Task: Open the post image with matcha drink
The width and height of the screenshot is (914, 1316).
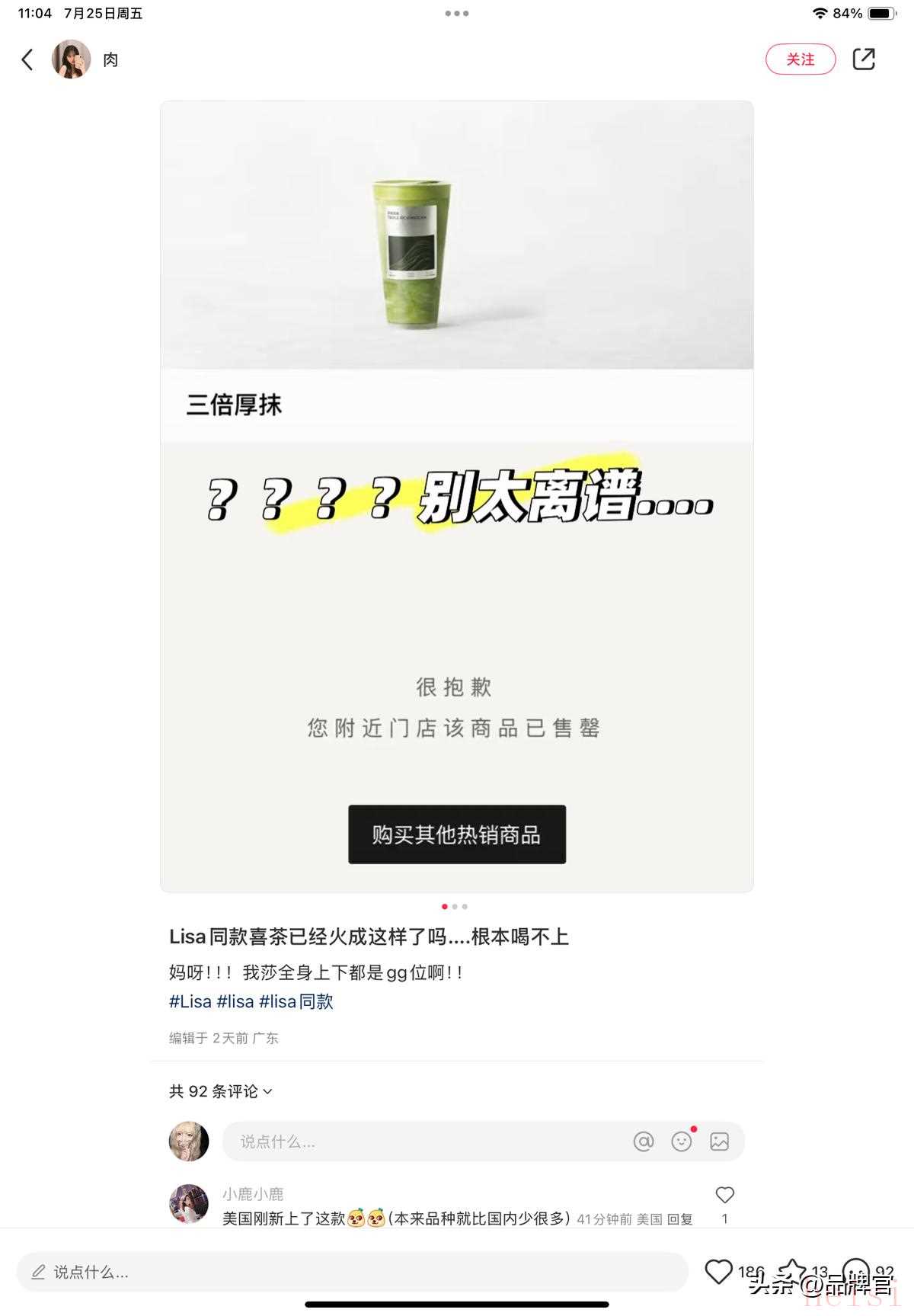Action: [456, 495]
